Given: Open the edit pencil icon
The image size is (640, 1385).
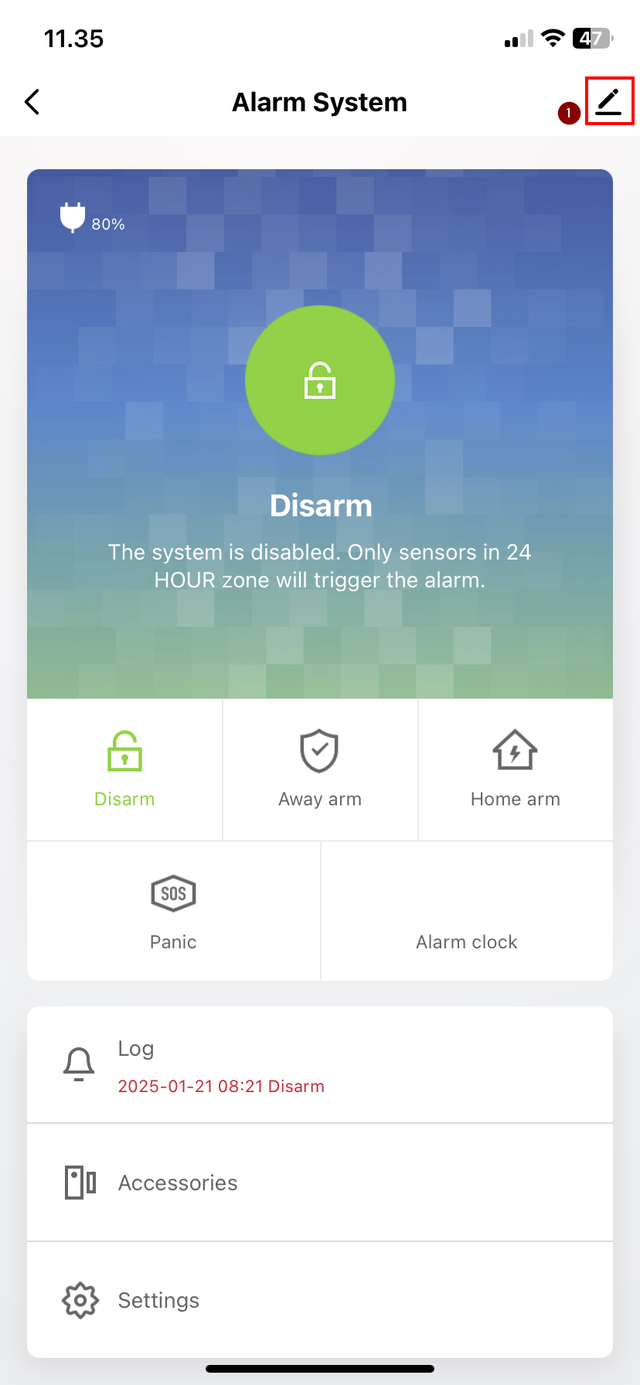Looking at the screenshot, I should (x=609, y=102).
